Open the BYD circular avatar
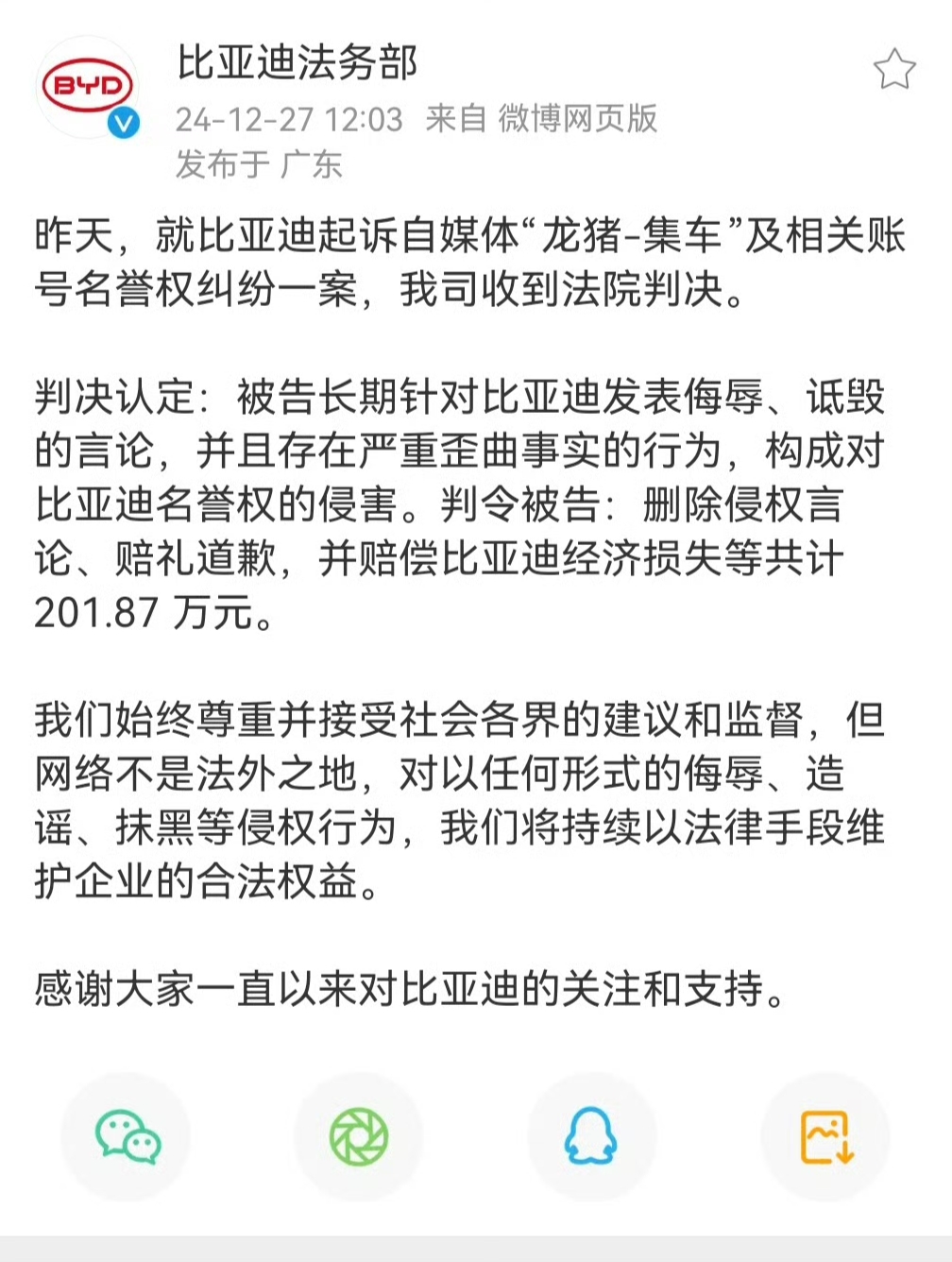Image resolution: width=952 pixels, height=1262 pixels. point(90,85)
